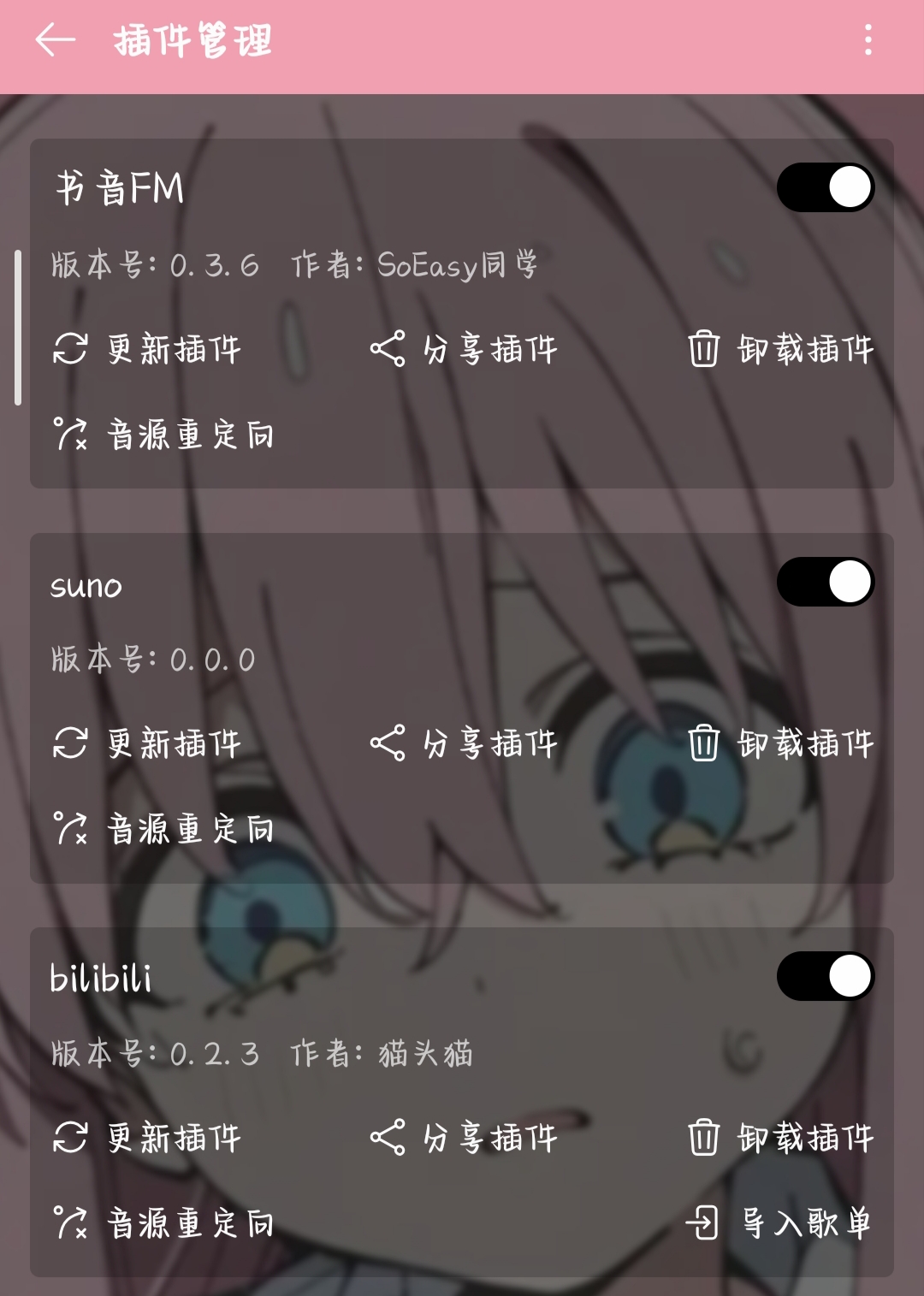Click the 导入歌单 import icon on bilibili card

tap(703, 1223)
